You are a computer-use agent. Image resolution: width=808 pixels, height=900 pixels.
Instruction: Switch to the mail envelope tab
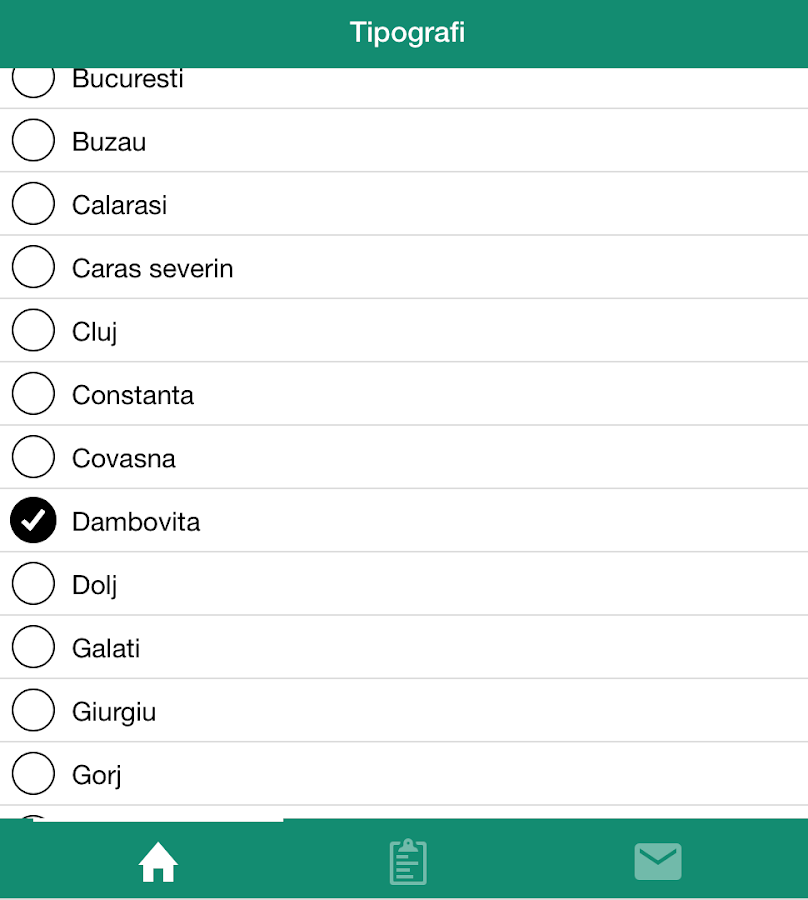pyautogui.click(x=658, y=861)
